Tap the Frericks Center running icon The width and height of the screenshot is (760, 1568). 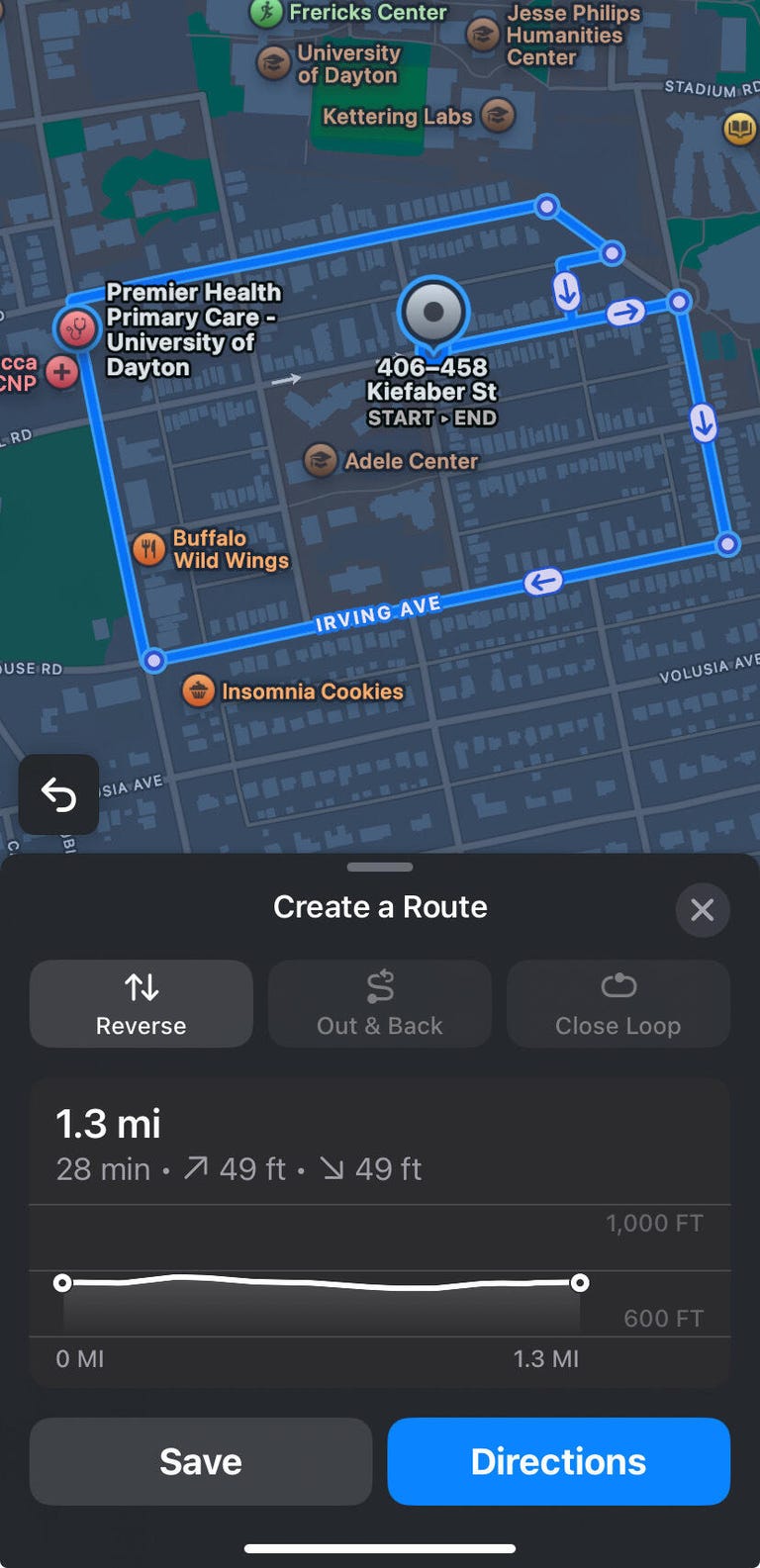pos(265,13)
